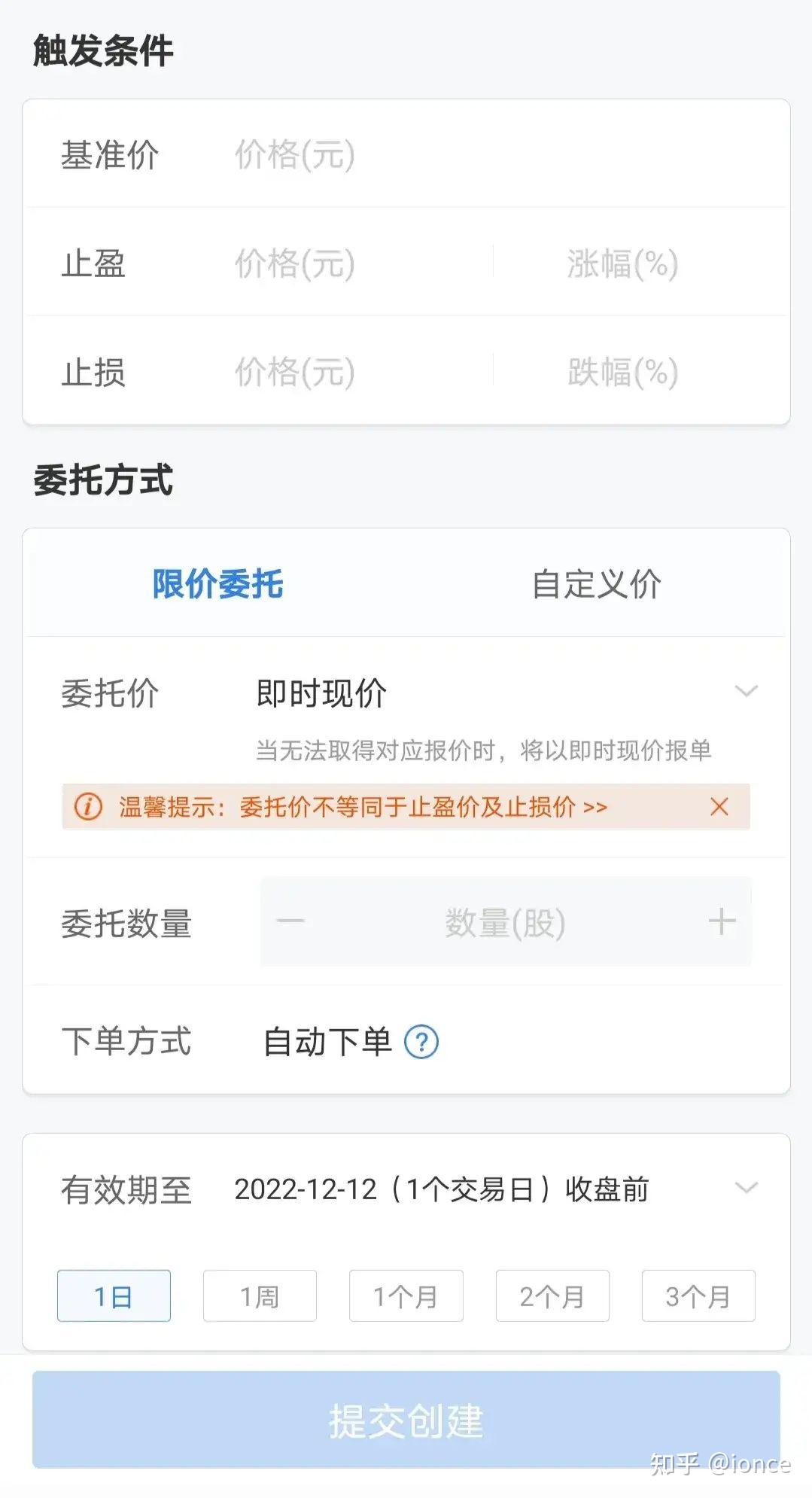Decrease 委托数量 using the minus control

(293, 921)
